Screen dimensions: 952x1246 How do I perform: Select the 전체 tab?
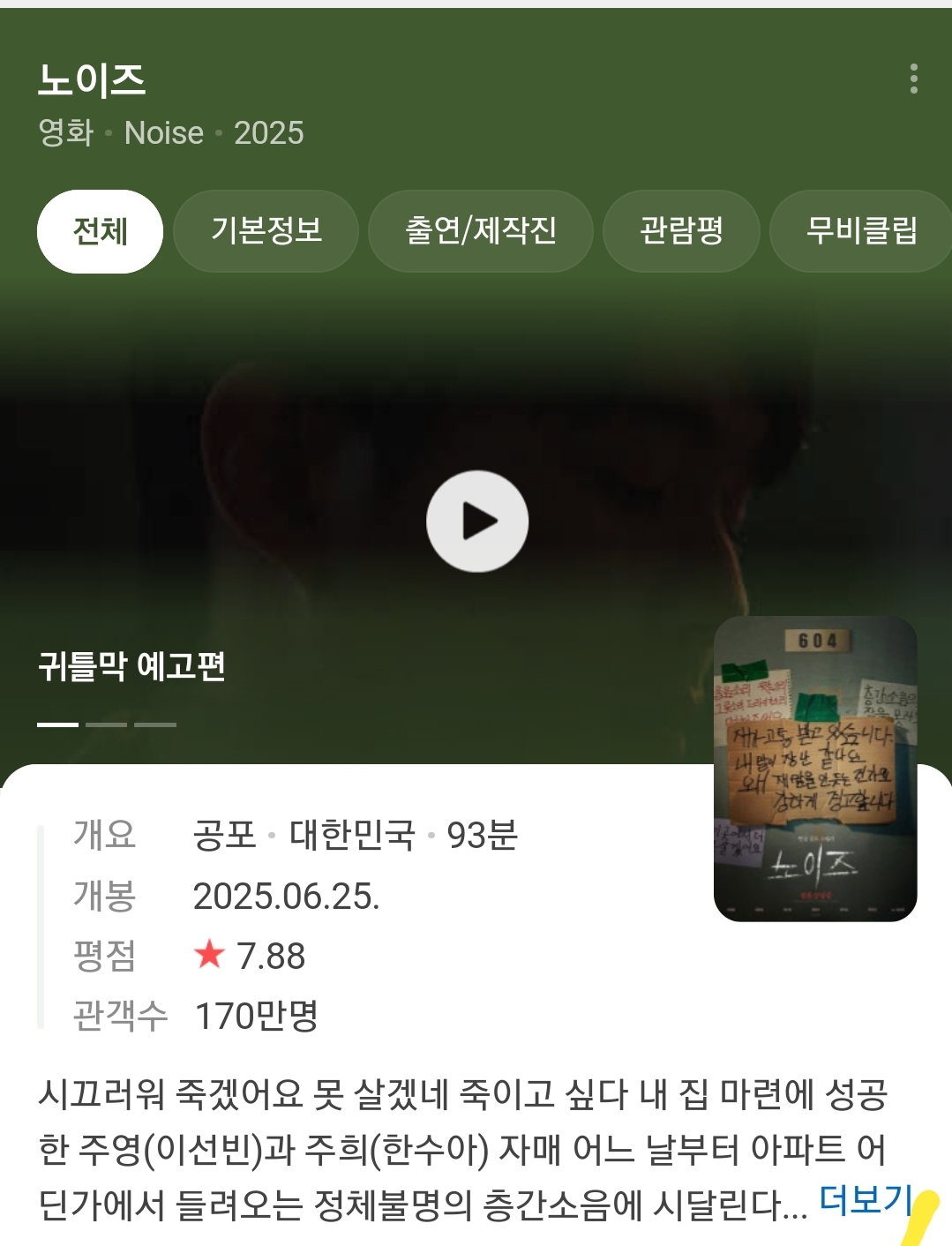(x=100, y=231)
